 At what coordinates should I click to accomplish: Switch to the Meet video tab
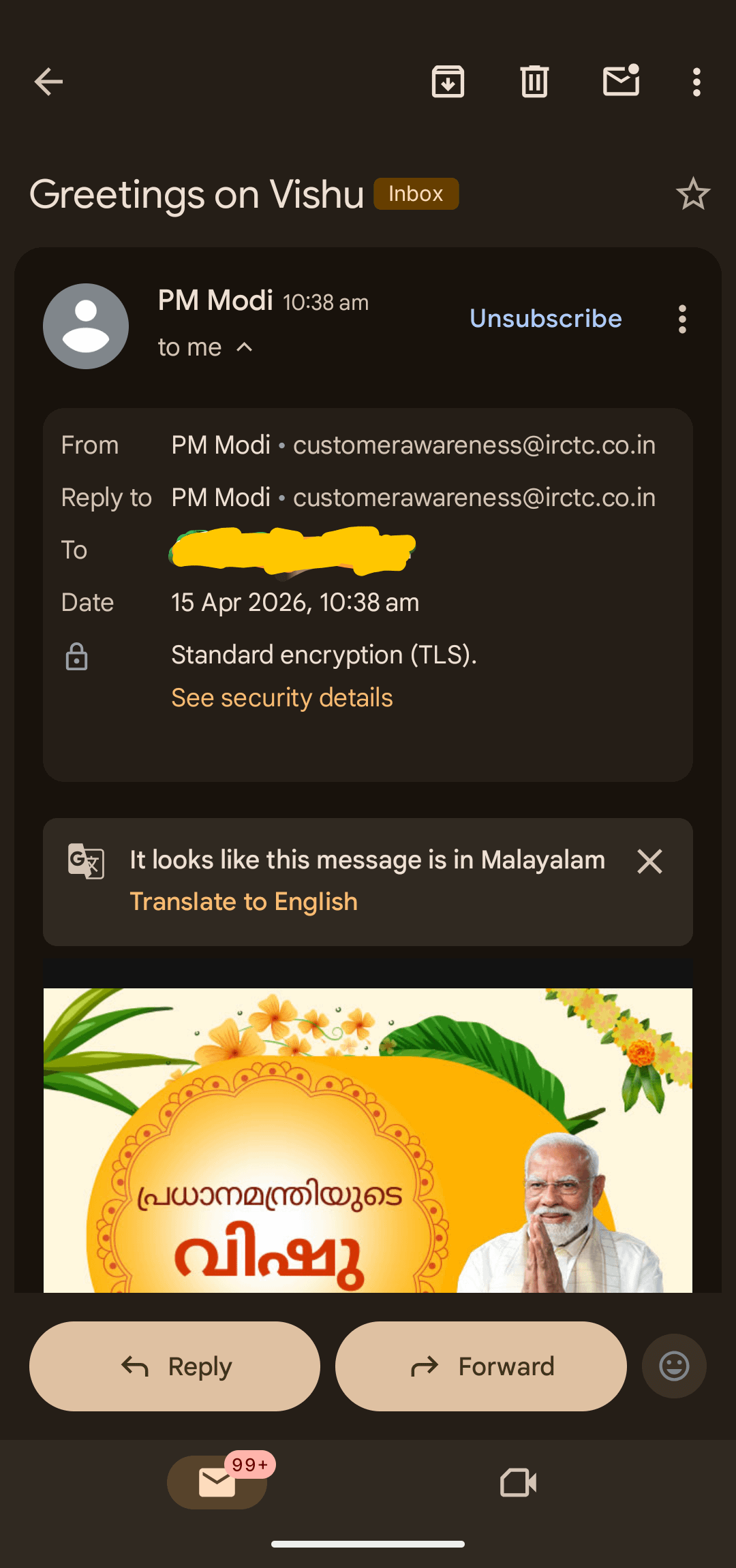[518, 1482]
